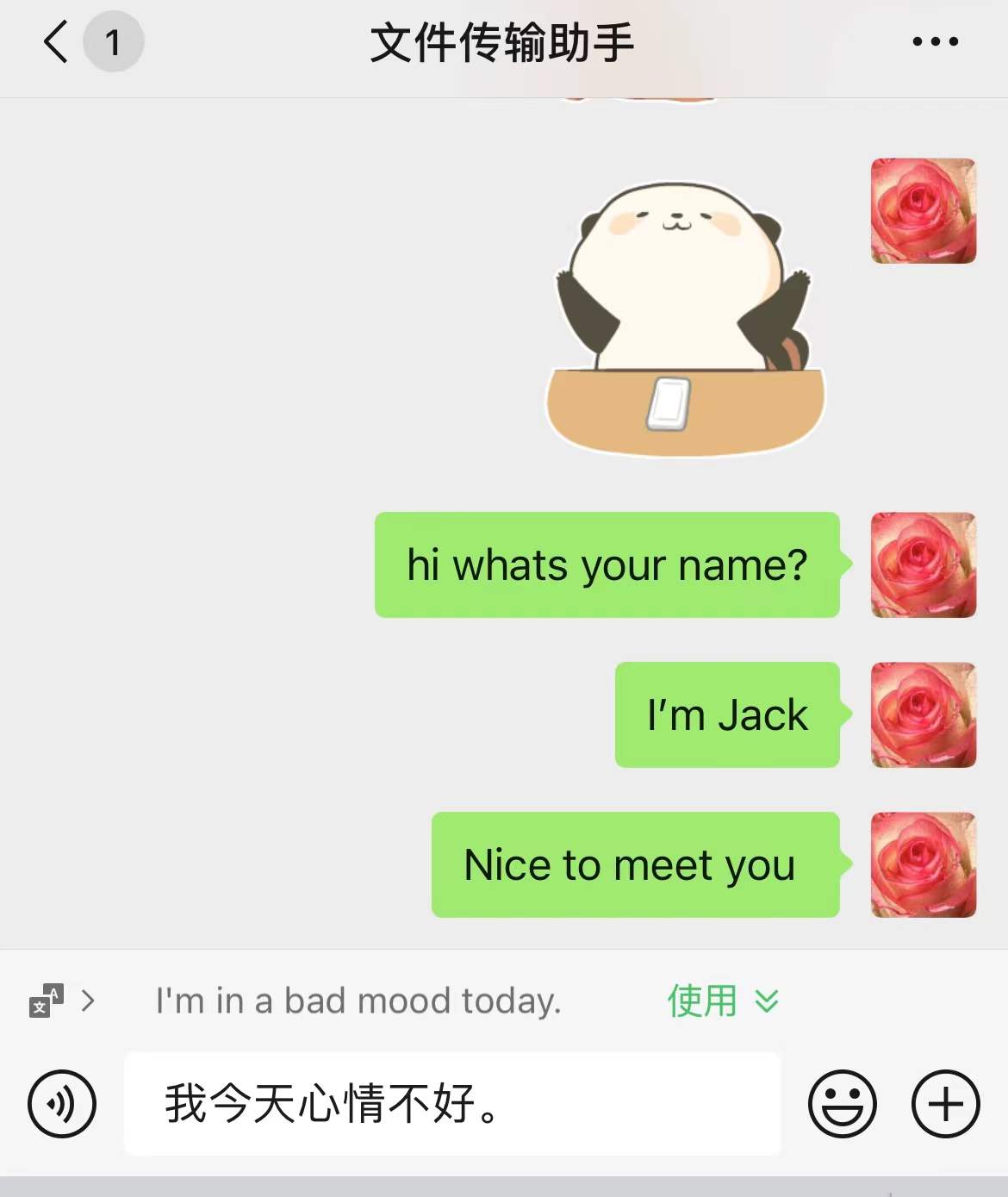Focus the message text field
The height and width of the screenshot is (1197, 1008).
point(452,1104)
